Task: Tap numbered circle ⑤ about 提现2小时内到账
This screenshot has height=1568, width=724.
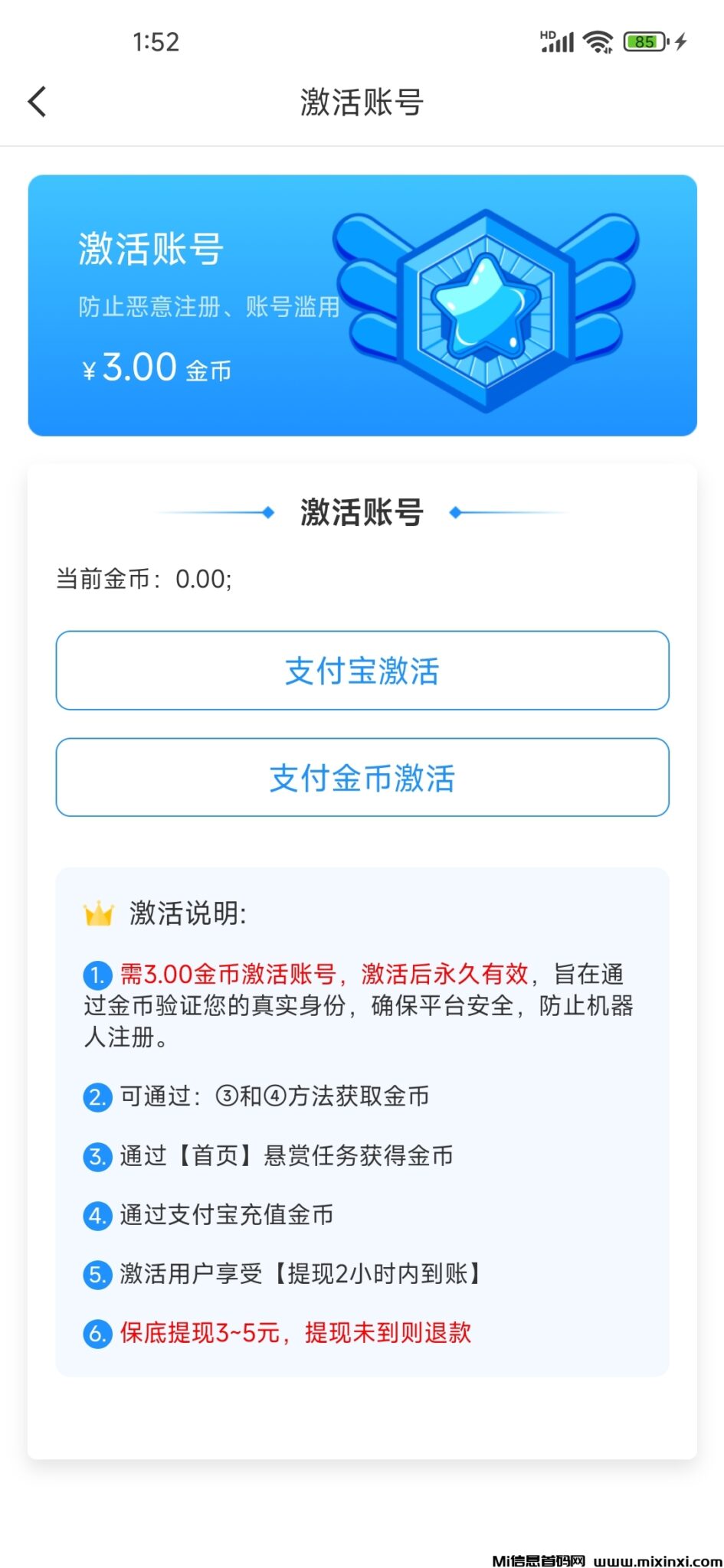Action: [94, 1273]
